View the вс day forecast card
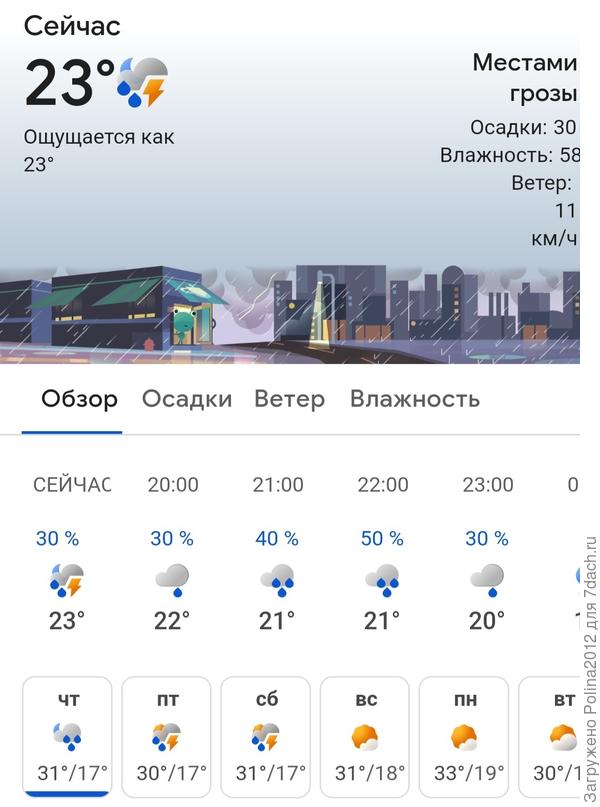Screen dimensions: 600x807 click(365, 738)
